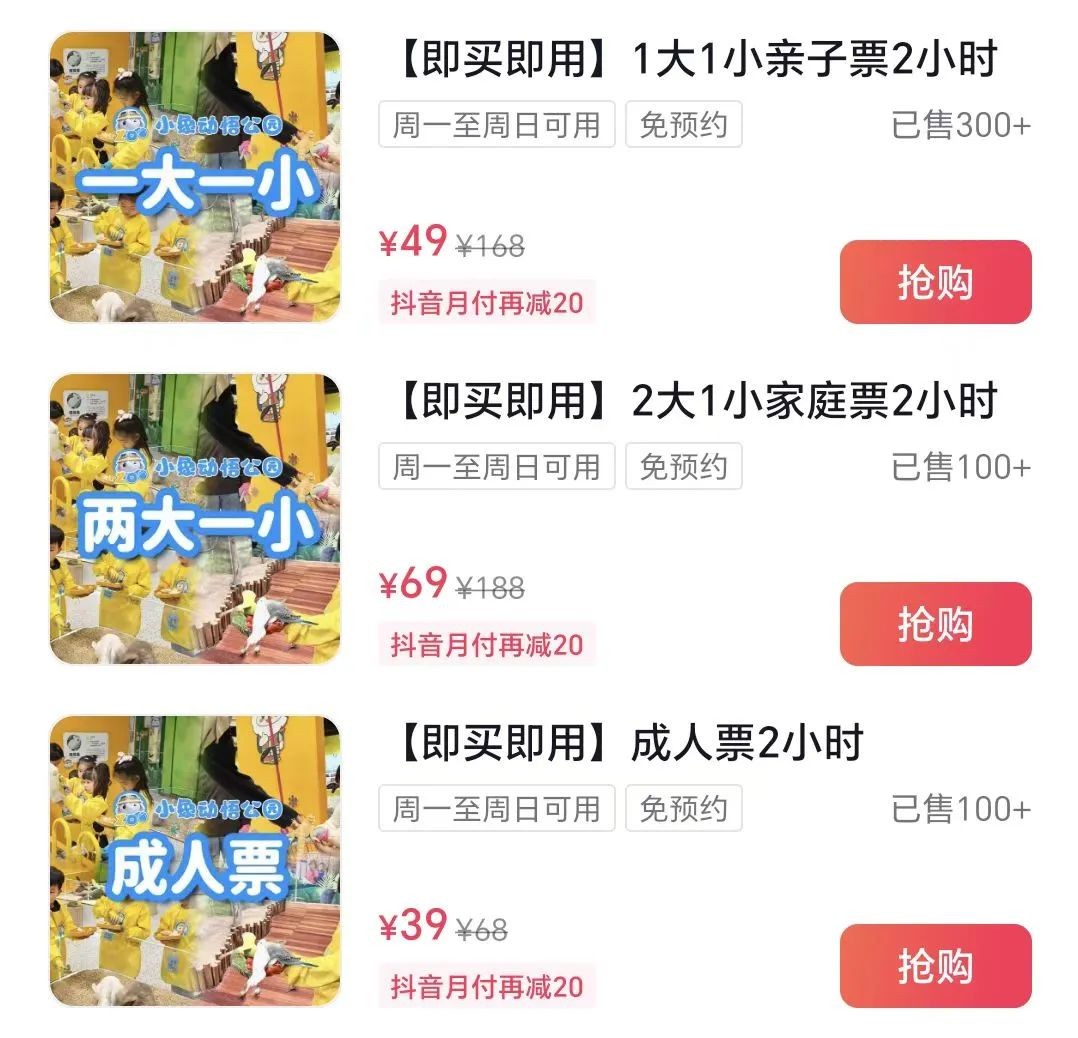Buy the 2大1小家庭票 via 抢购

pos(935,624)
